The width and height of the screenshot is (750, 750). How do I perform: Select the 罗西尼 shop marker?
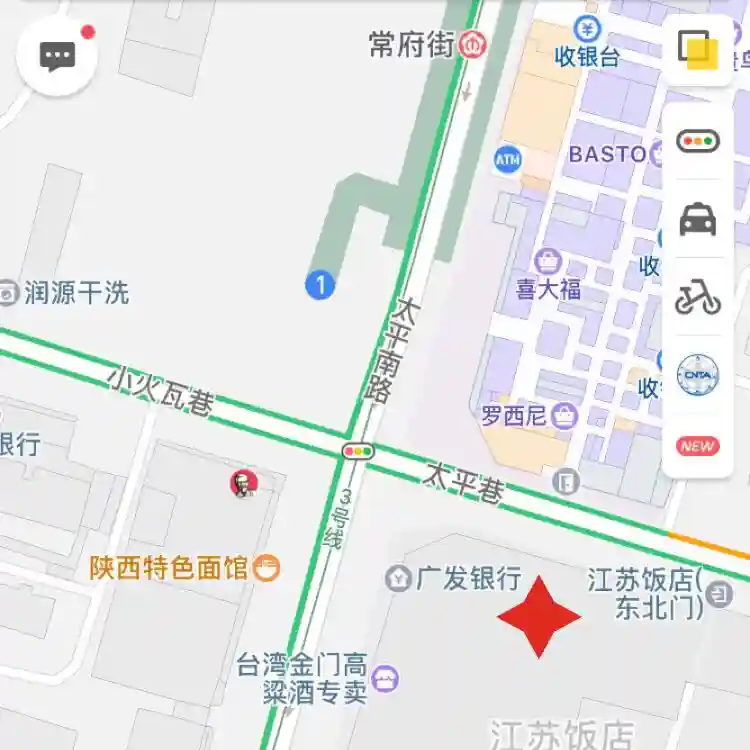[566, 414]
